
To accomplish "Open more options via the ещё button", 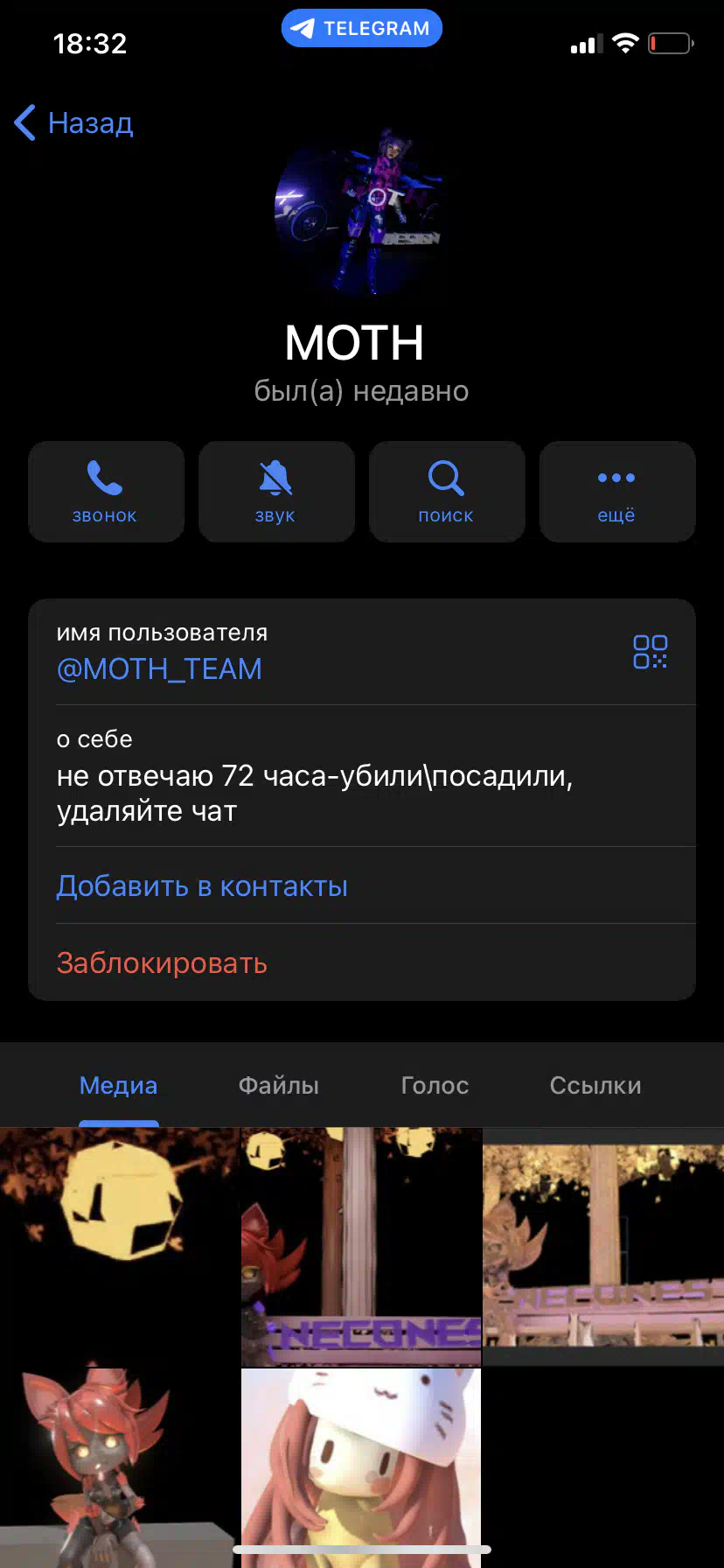I will [617, 492].
